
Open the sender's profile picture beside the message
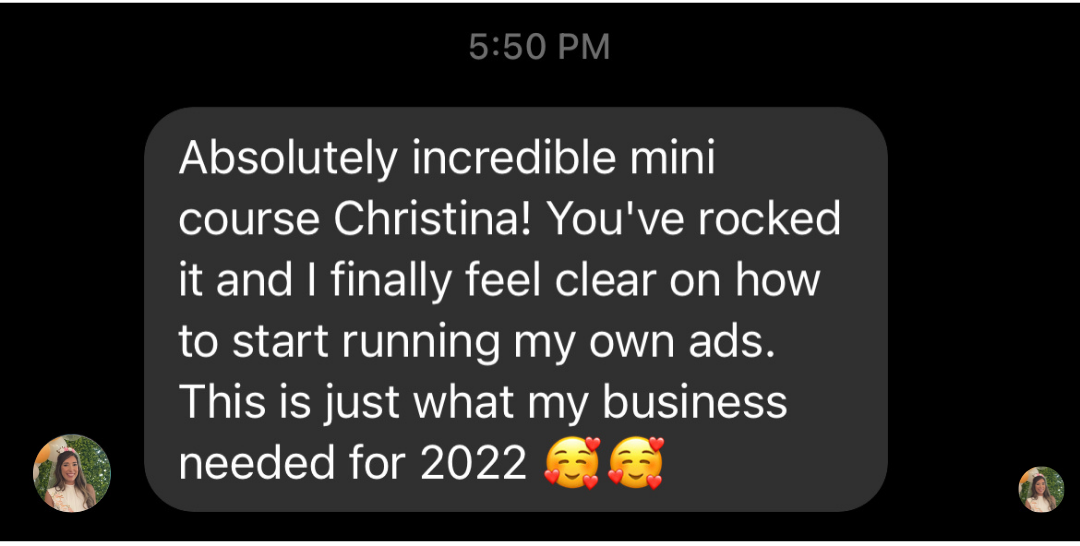point(72,473)
